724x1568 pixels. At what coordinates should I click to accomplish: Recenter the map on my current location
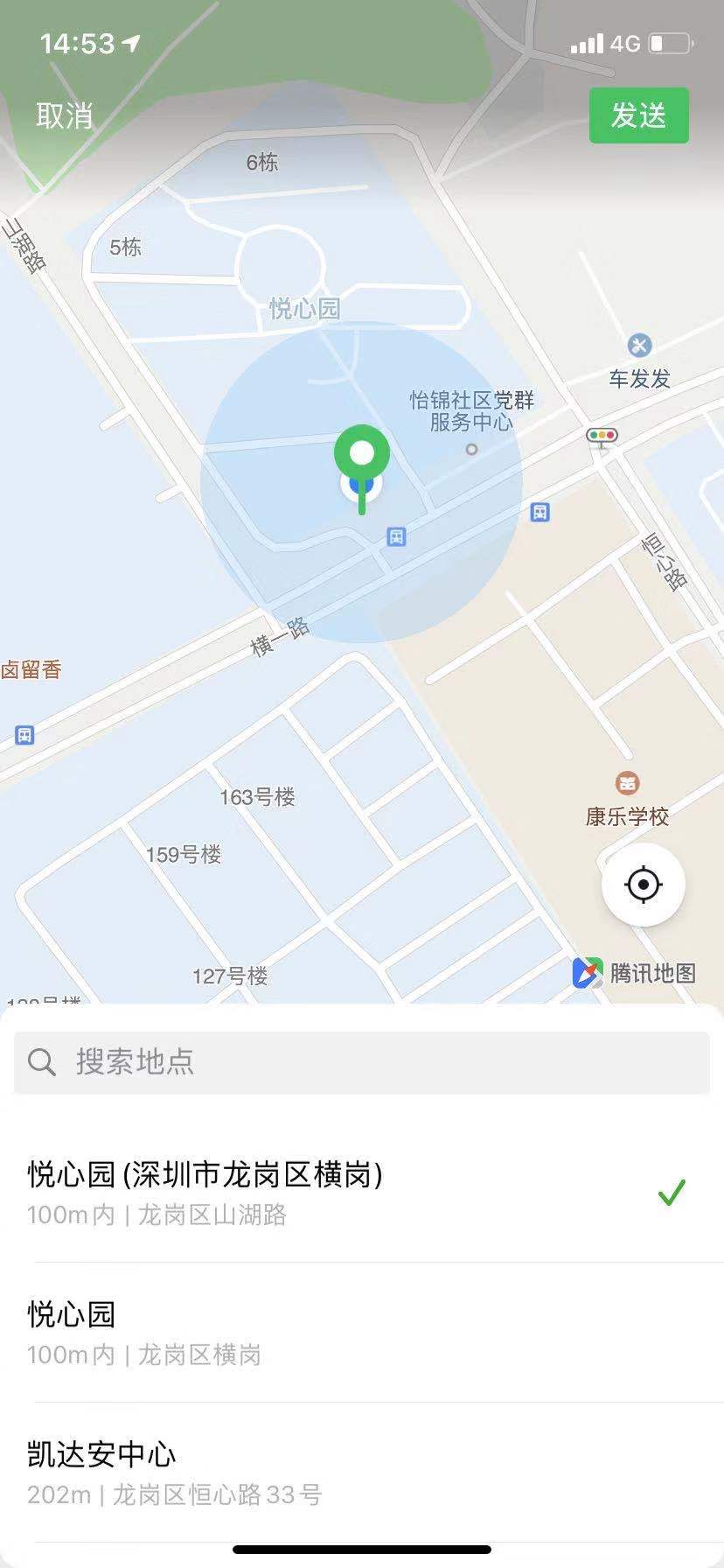pos(643,885)
